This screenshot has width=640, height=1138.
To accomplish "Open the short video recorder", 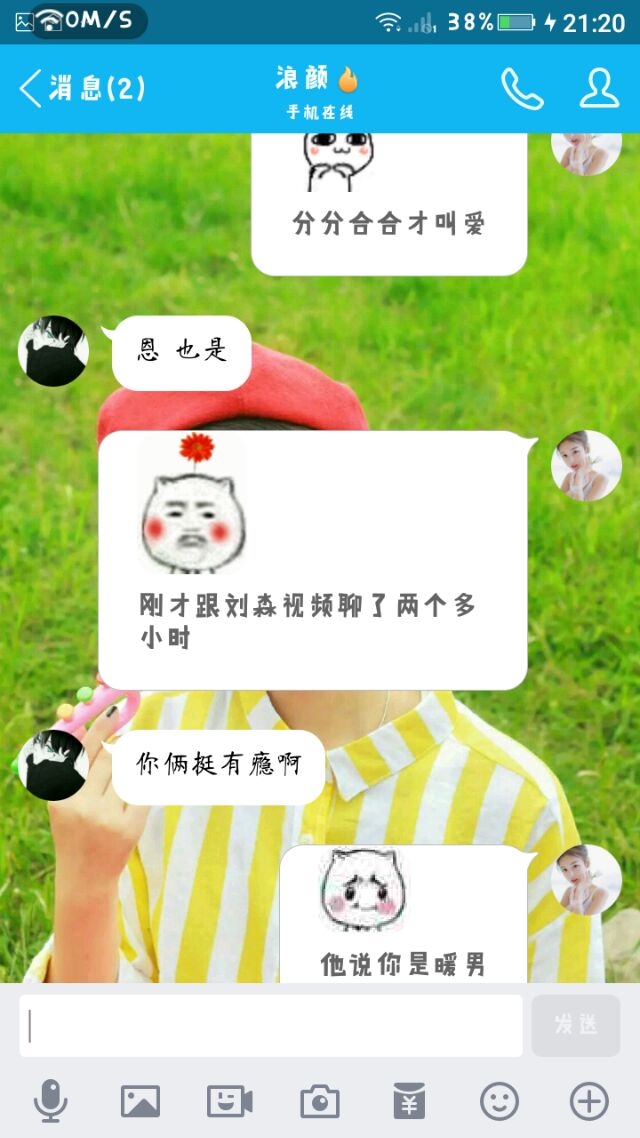I will 229,1101.
